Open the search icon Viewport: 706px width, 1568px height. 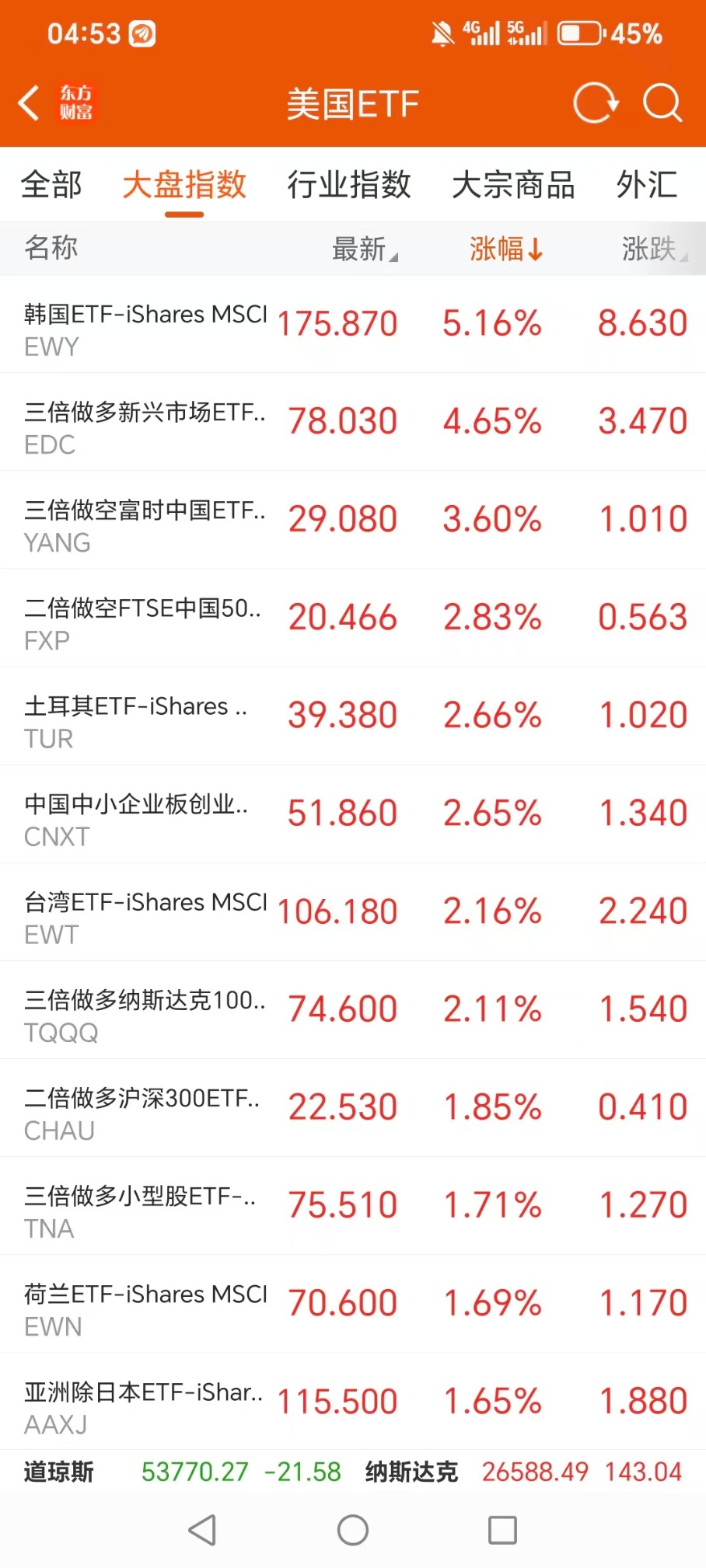(x=662, y=103)
